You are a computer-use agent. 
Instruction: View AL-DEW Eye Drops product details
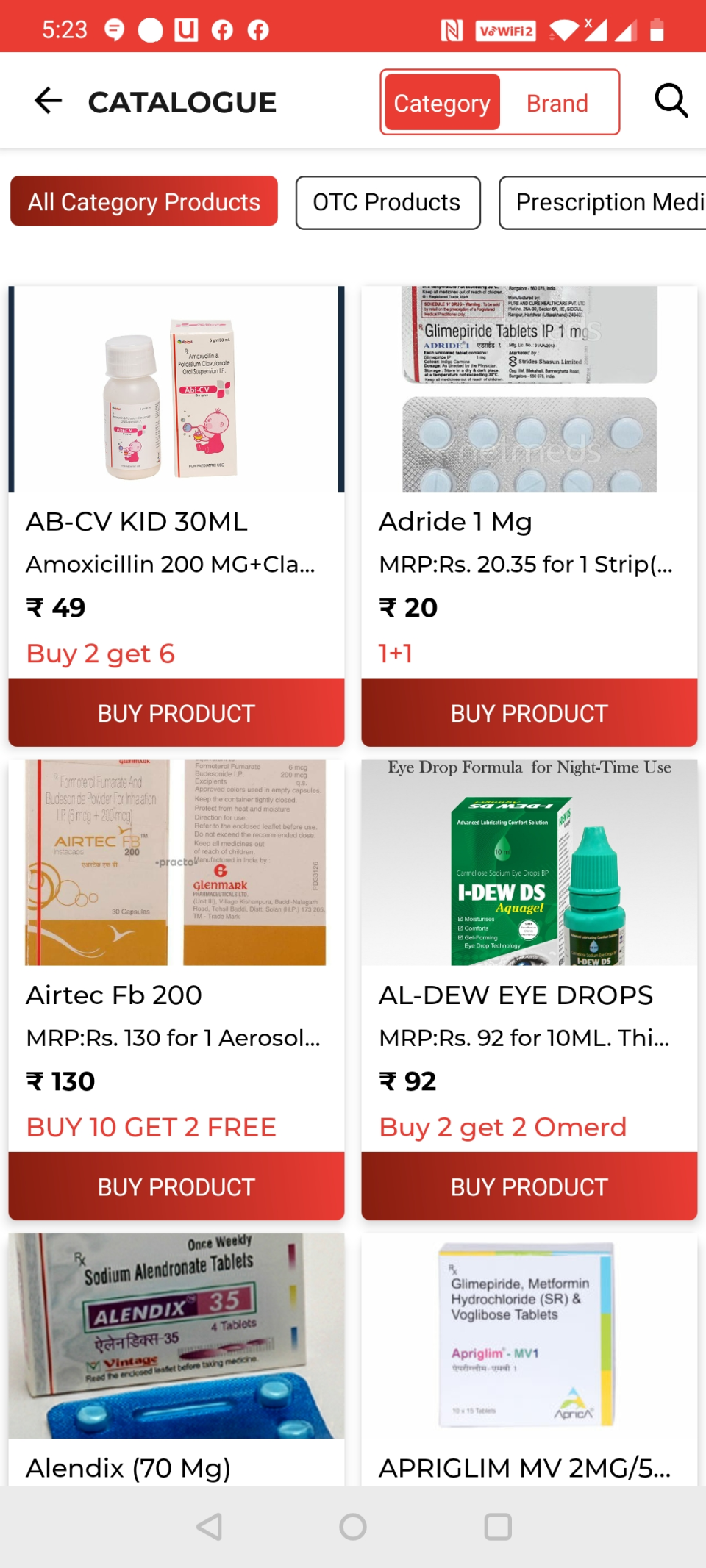point(529,919)
